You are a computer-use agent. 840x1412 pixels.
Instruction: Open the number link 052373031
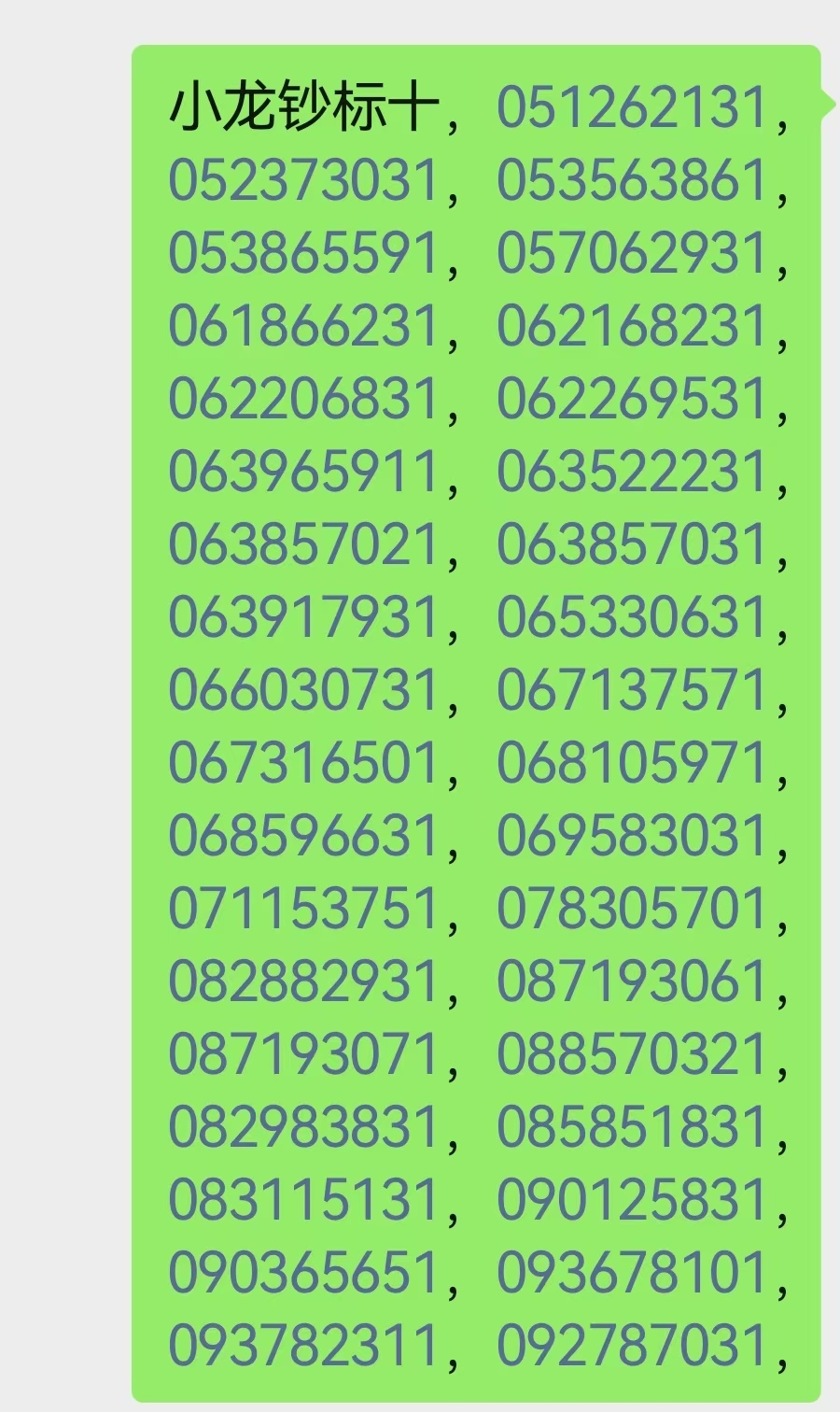(303, 180)
